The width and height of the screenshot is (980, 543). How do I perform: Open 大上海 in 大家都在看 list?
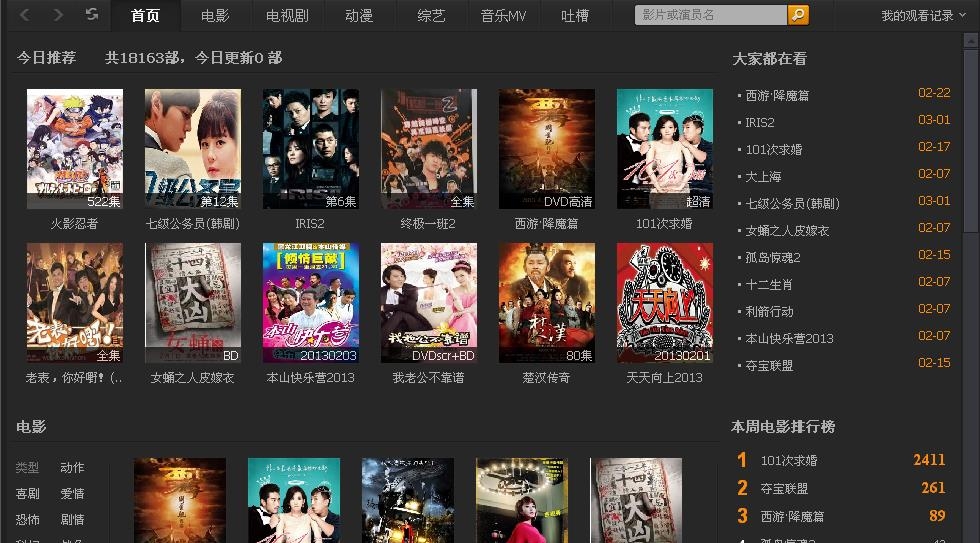point(764,176)
